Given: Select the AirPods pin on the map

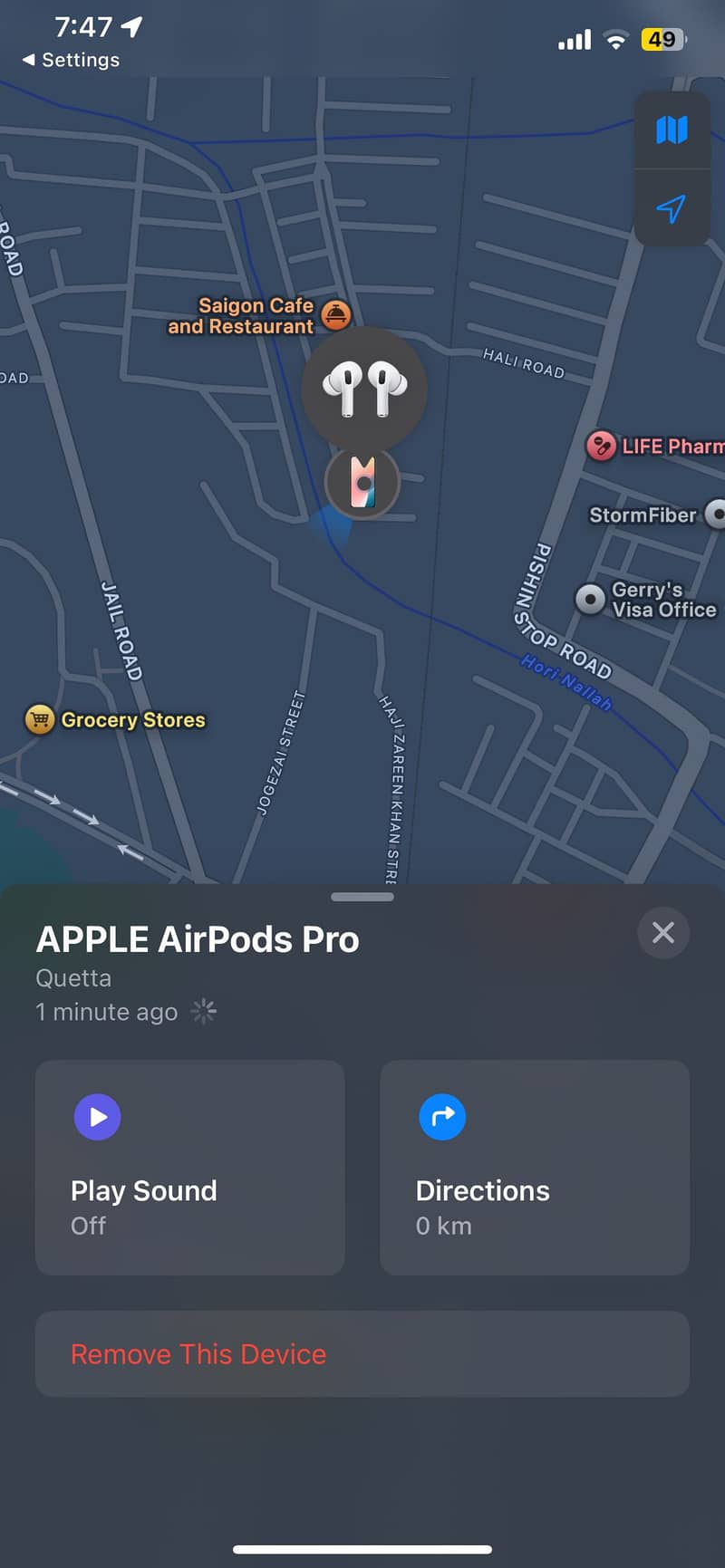Looking at the screenshot, I should 364,388.
